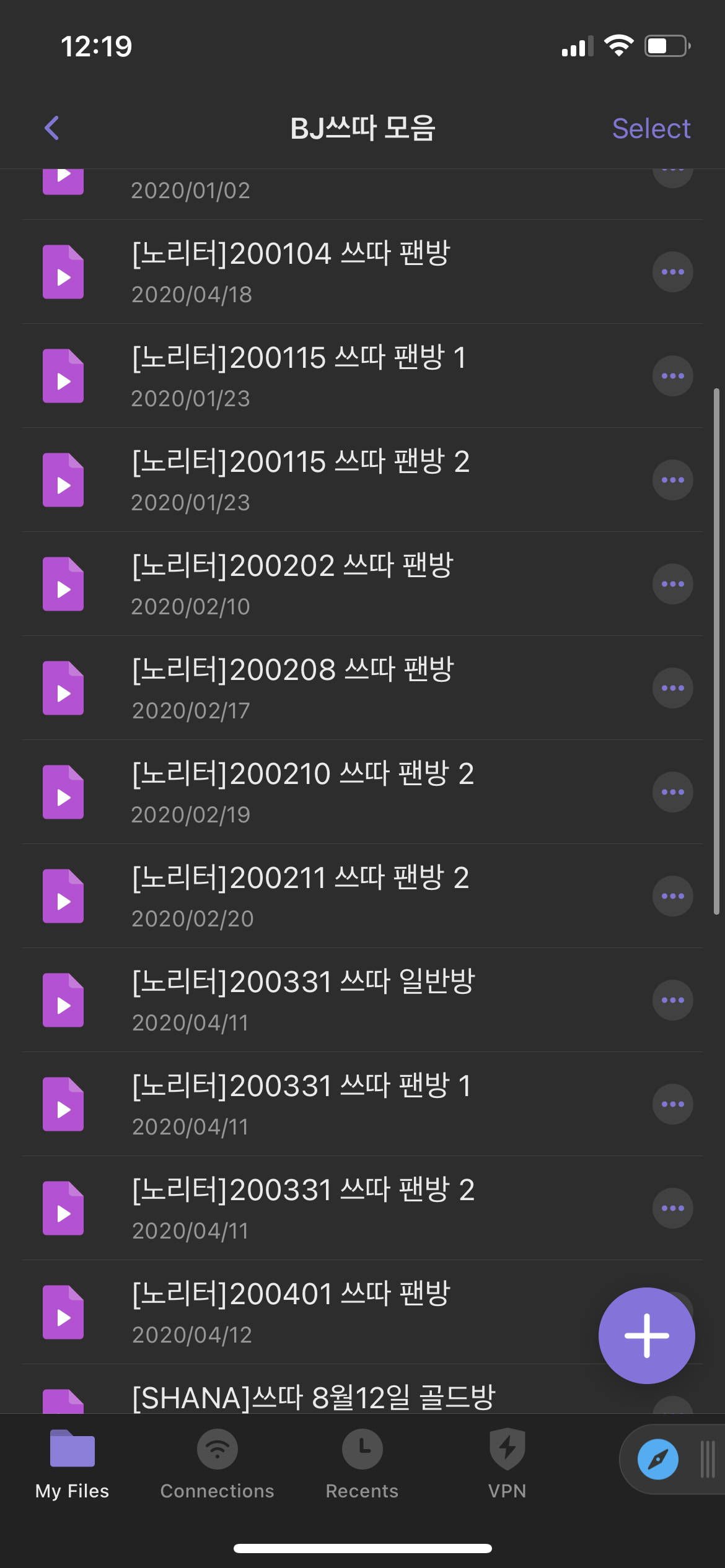
Task: Open file [SHANA]쓰따 8월12일 골드방
Action: [314, 1398]
